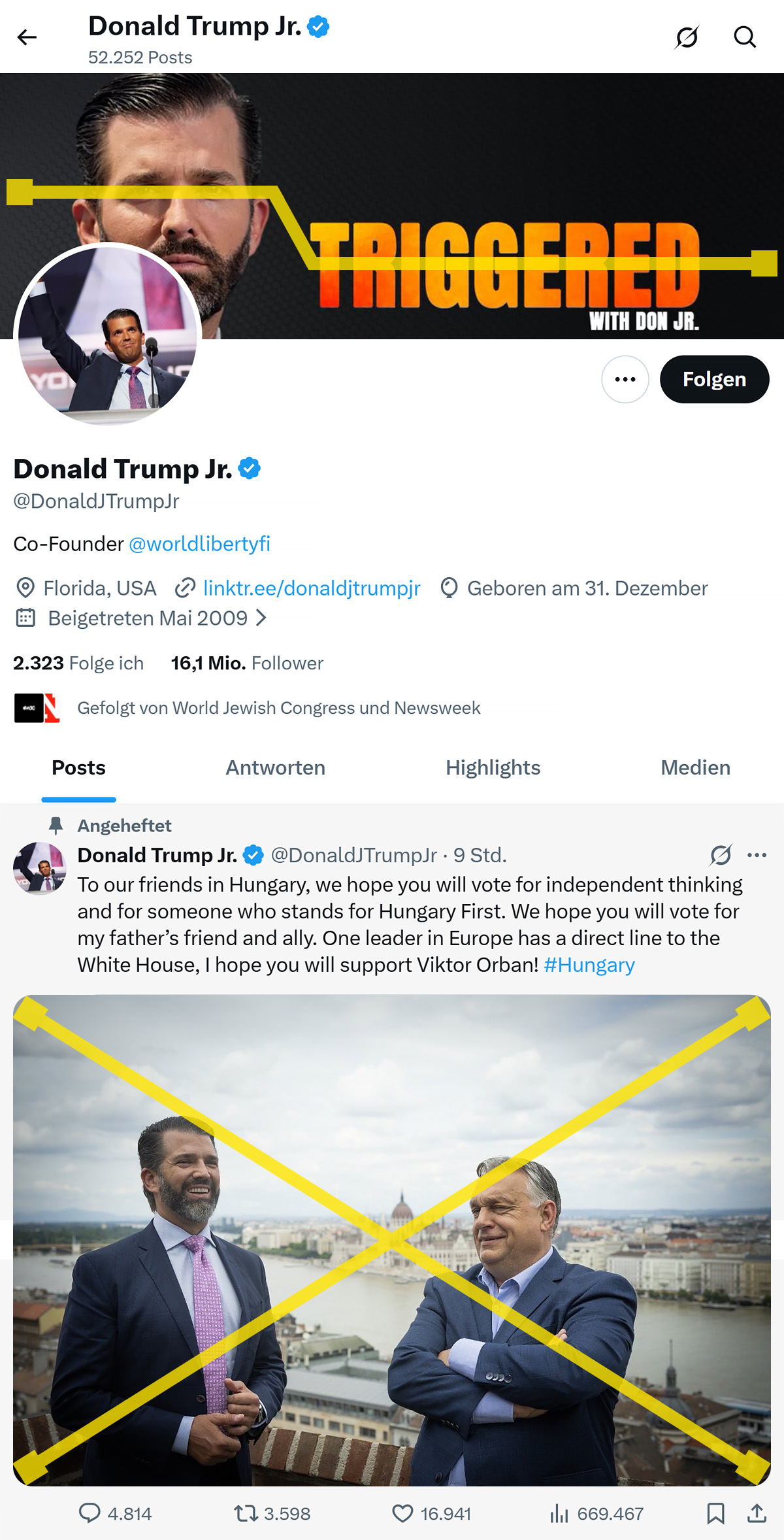Viewport: 784px width, 1540px height.
Task: Search this profile's posts
Action: (745, 37)
